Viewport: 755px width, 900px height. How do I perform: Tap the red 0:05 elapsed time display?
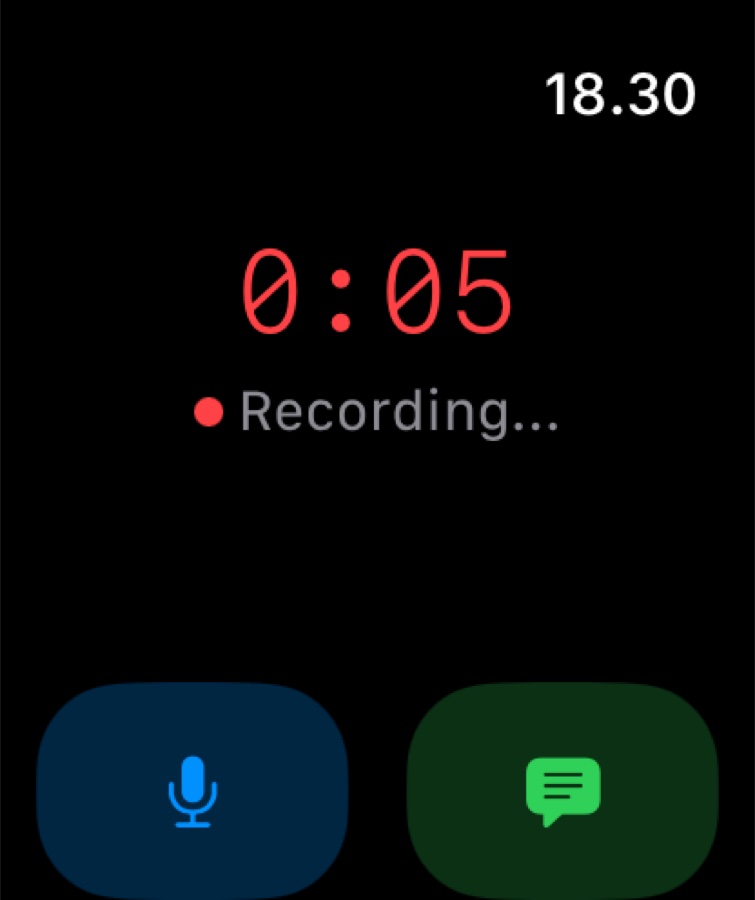point(377,290)
